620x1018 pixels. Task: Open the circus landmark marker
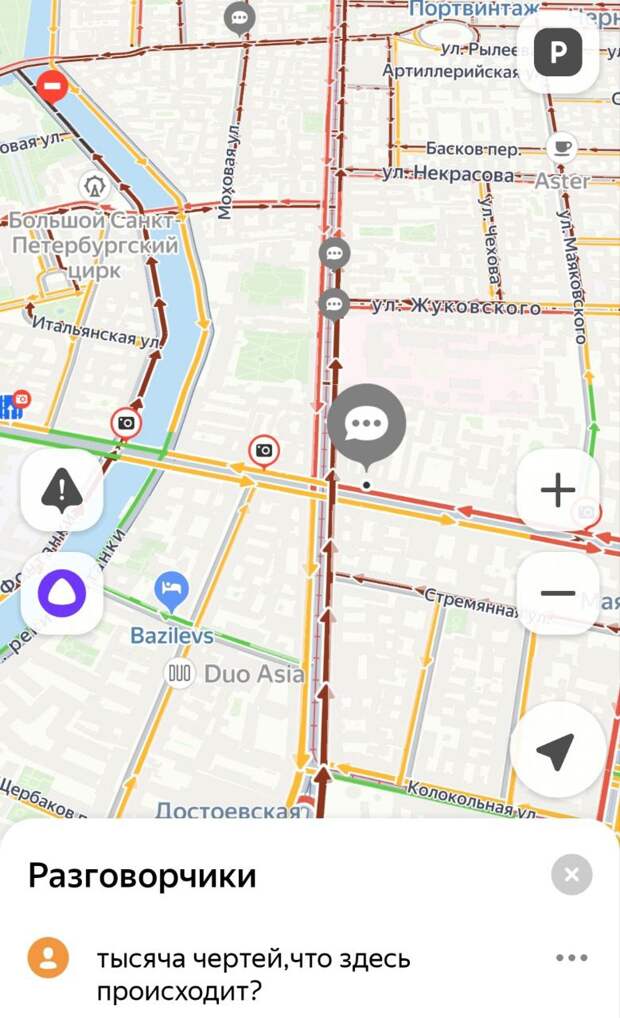[95, 186]
